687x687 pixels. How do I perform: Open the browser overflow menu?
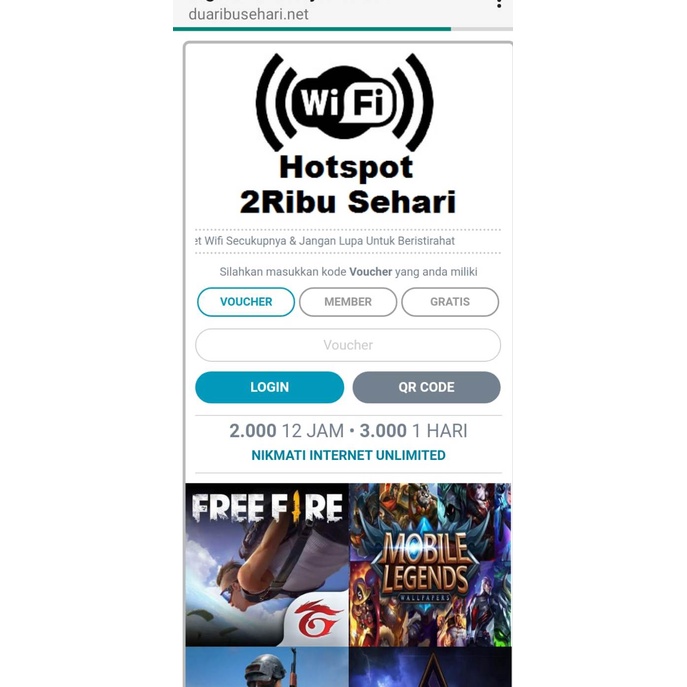click(x=498, y=5)
